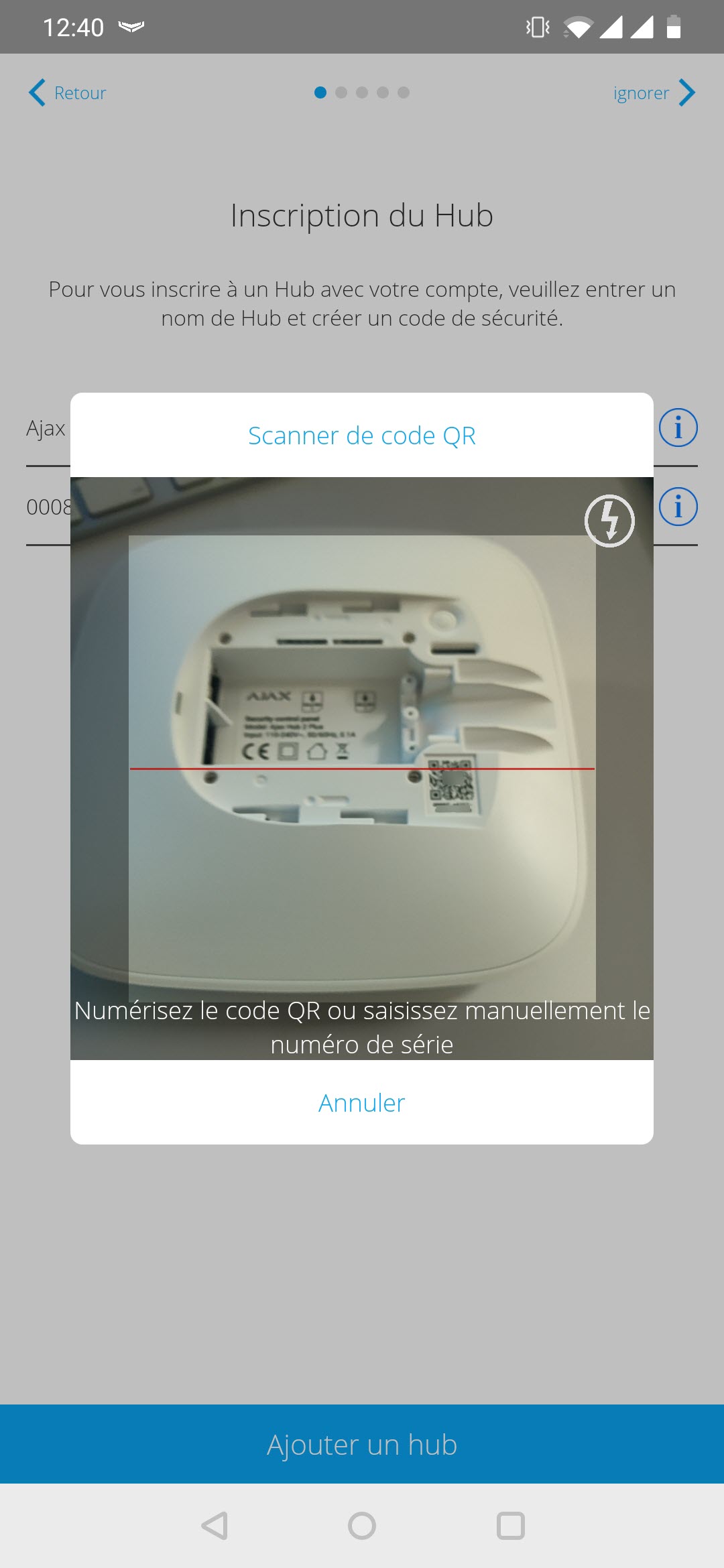724x1568 pixels.
Task: Open info icon beside the 0008 code field
Action: pos(678,506)
